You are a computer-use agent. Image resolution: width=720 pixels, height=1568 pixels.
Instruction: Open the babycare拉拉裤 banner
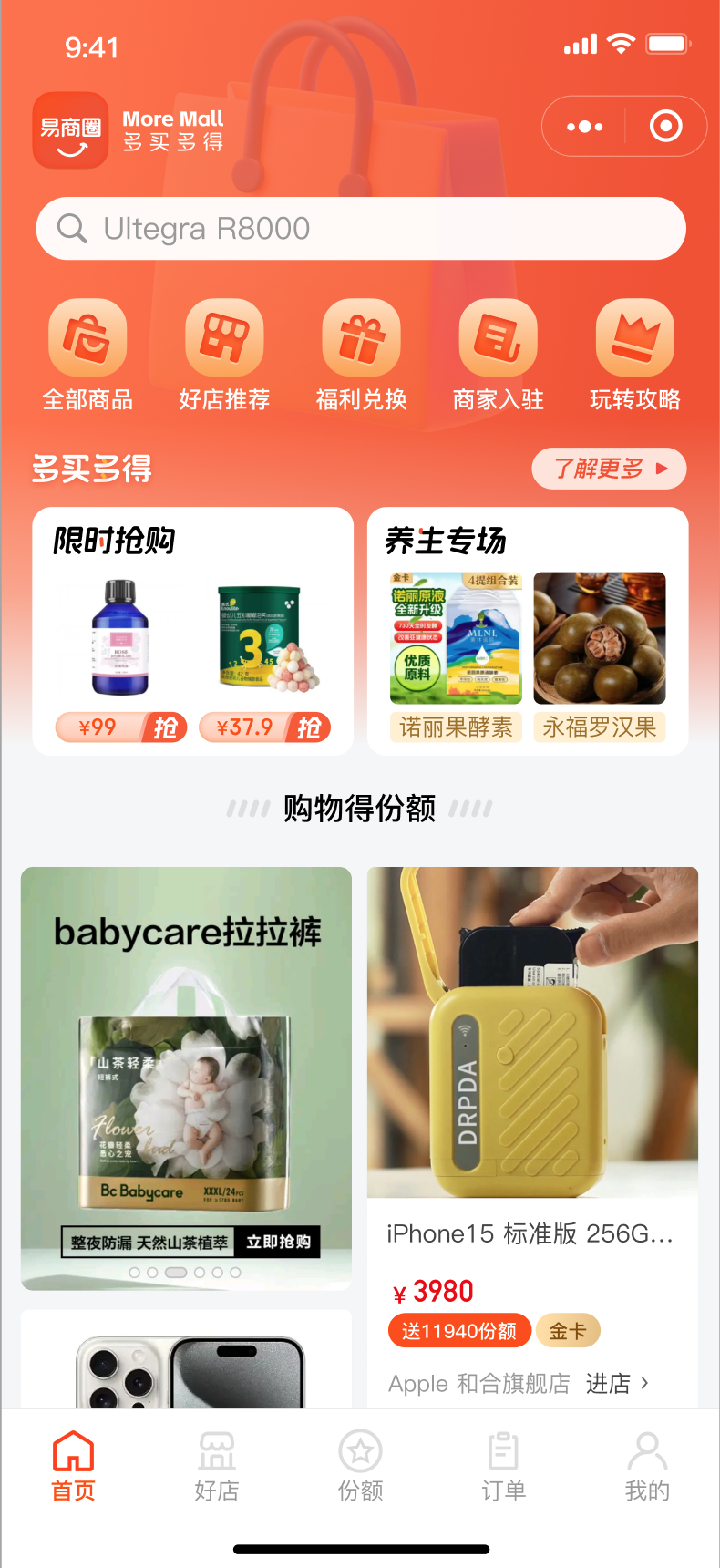pyautogui.click(x=186, y=1076)
